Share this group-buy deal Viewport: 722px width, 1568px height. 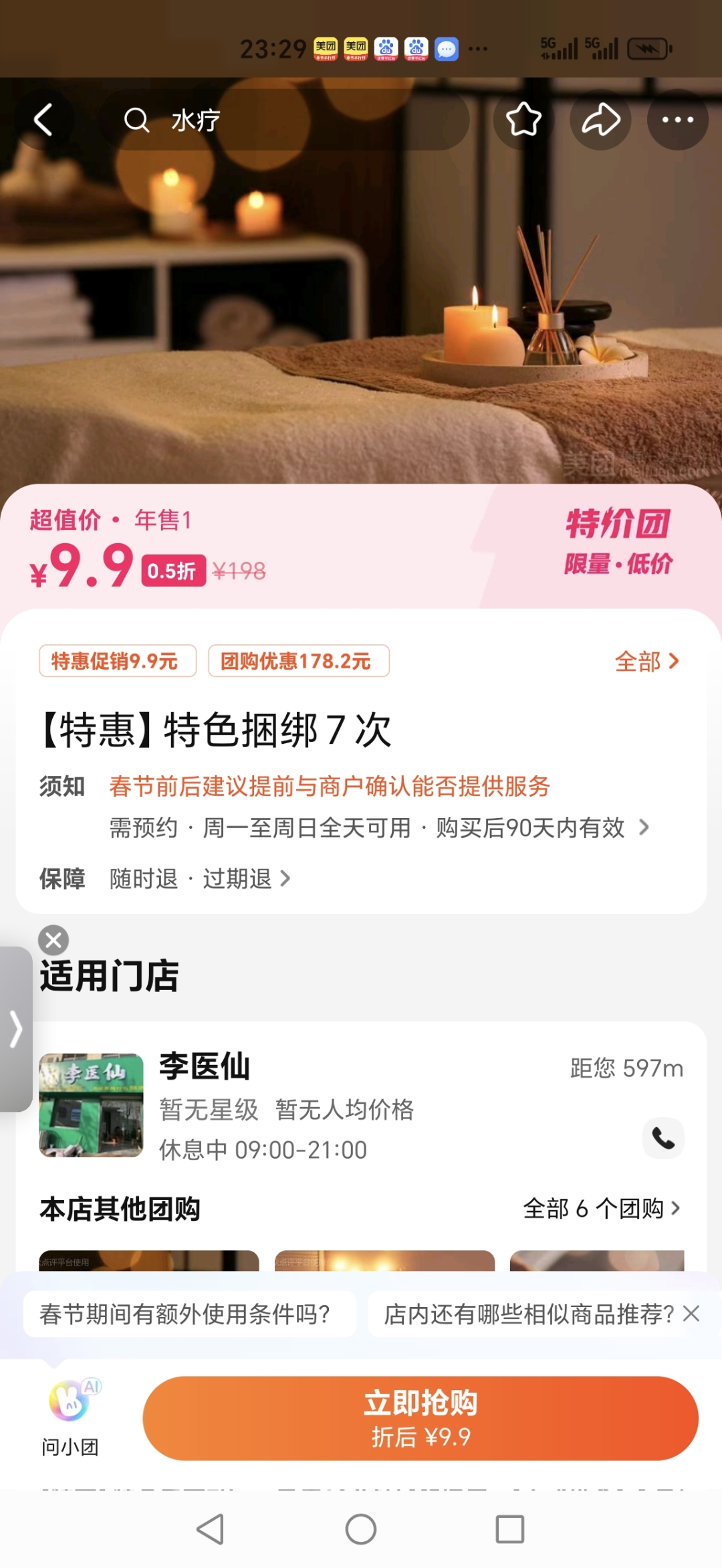coord(600,120)
